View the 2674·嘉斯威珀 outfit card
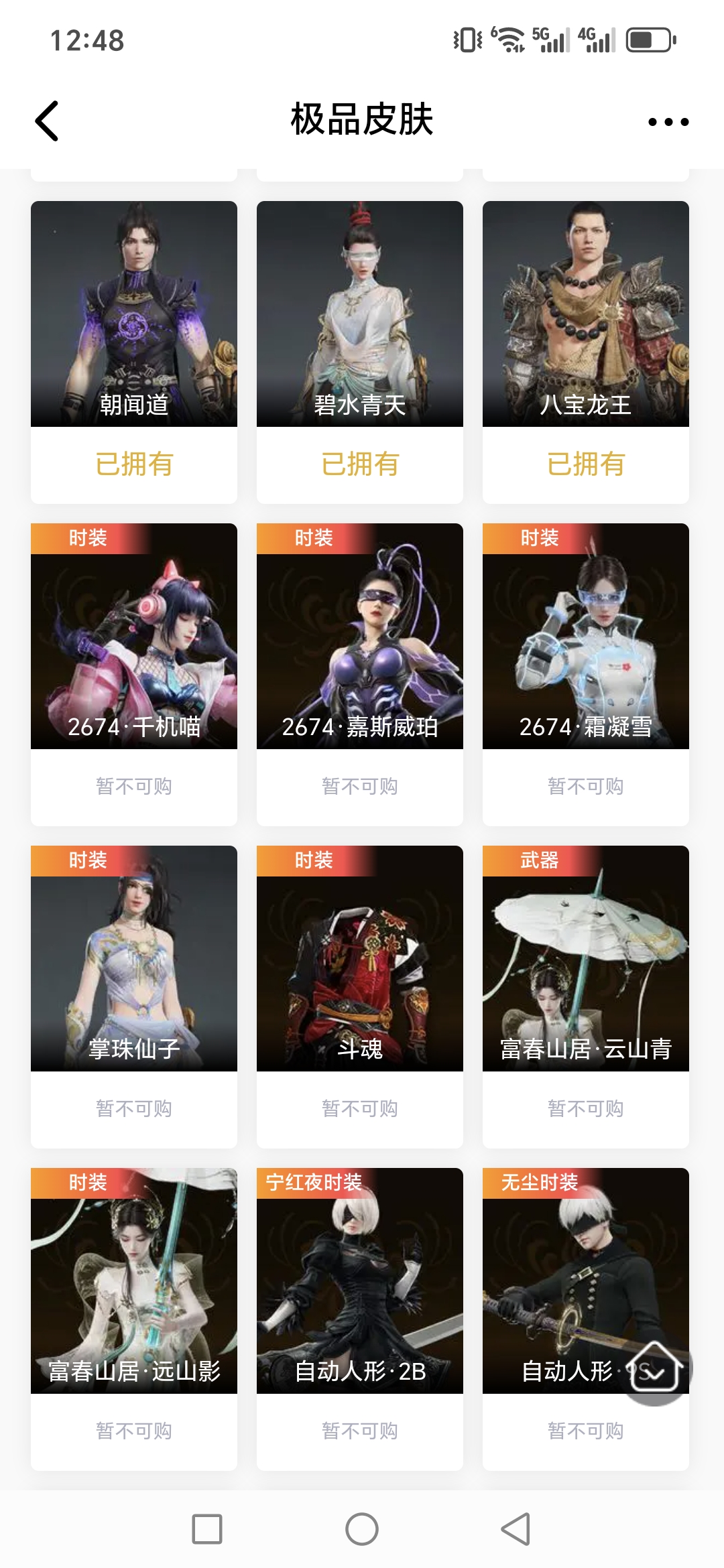724x1568 pixels. click(360, 637)
